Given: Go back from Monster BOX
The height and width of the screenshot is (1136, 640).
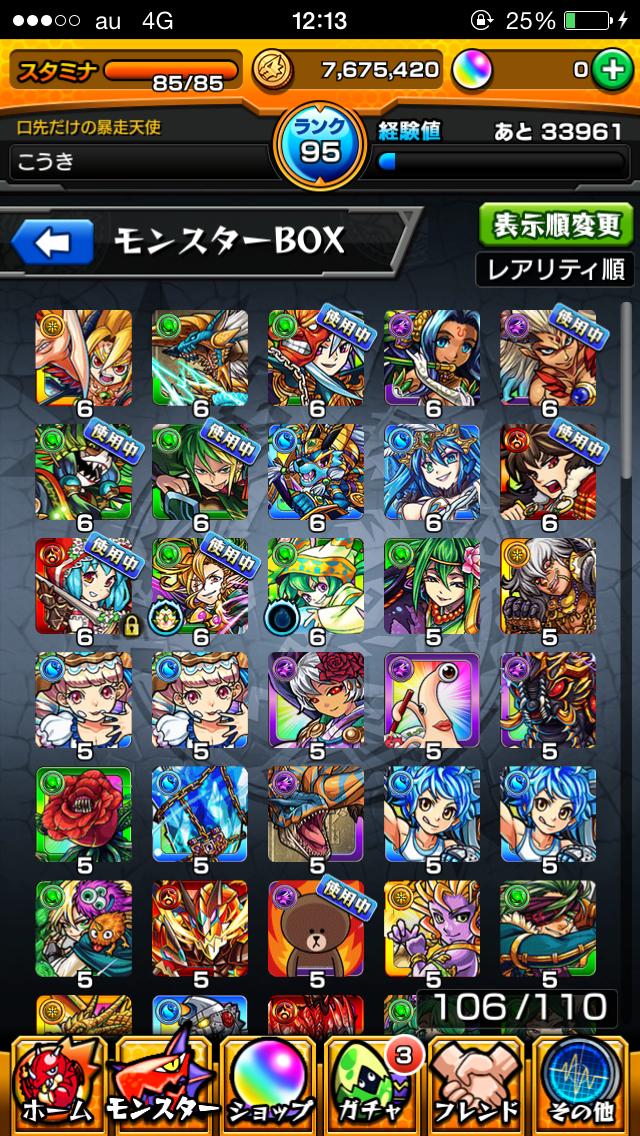Looking at the screenshot, I should [x=52, y=240].
